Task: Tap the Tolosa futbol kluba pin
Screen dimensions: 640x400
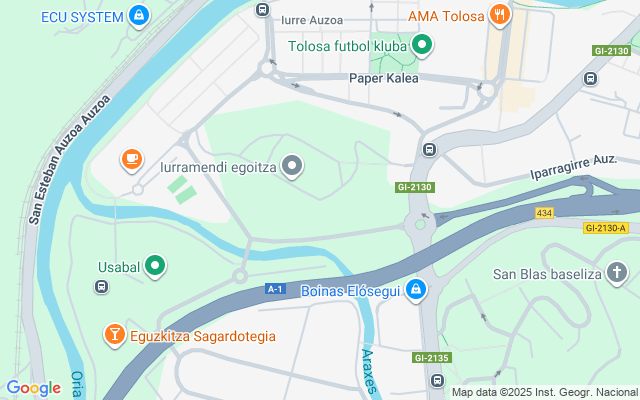Action: click(422, 45)
